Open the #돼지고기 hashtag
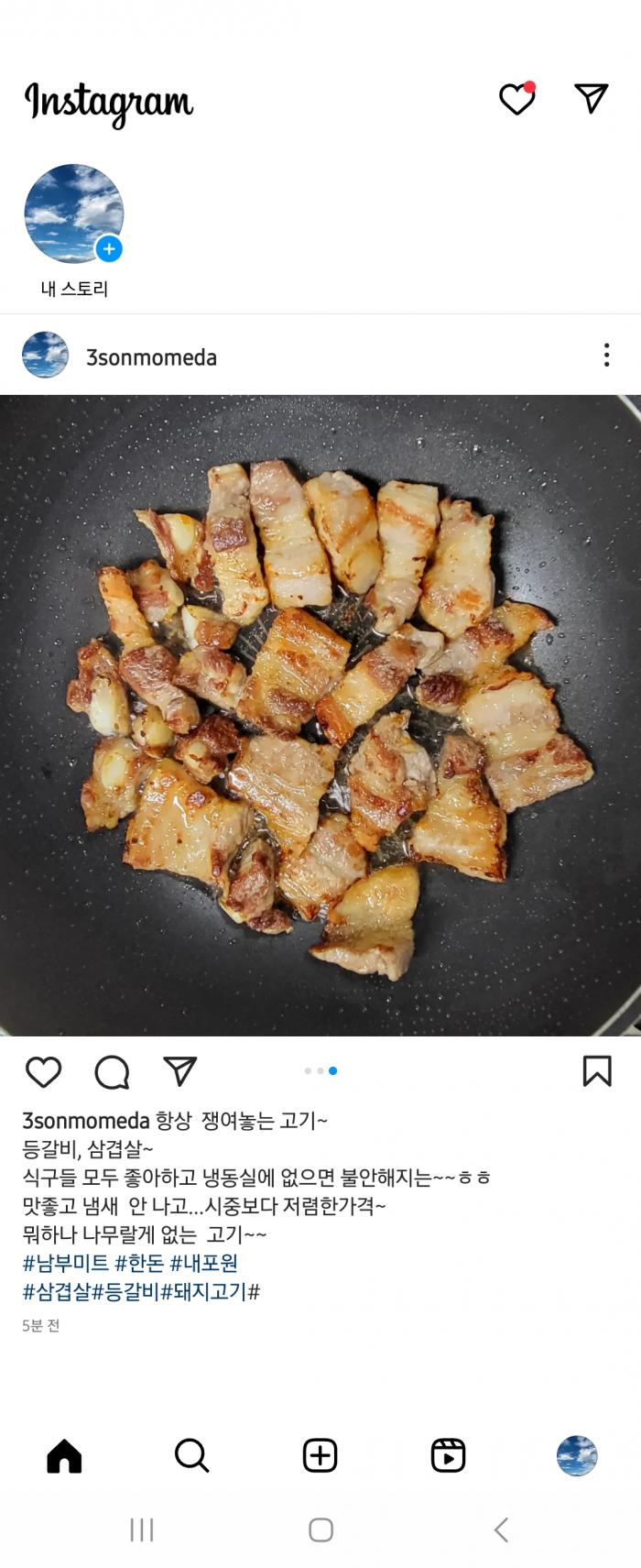 205,1292
